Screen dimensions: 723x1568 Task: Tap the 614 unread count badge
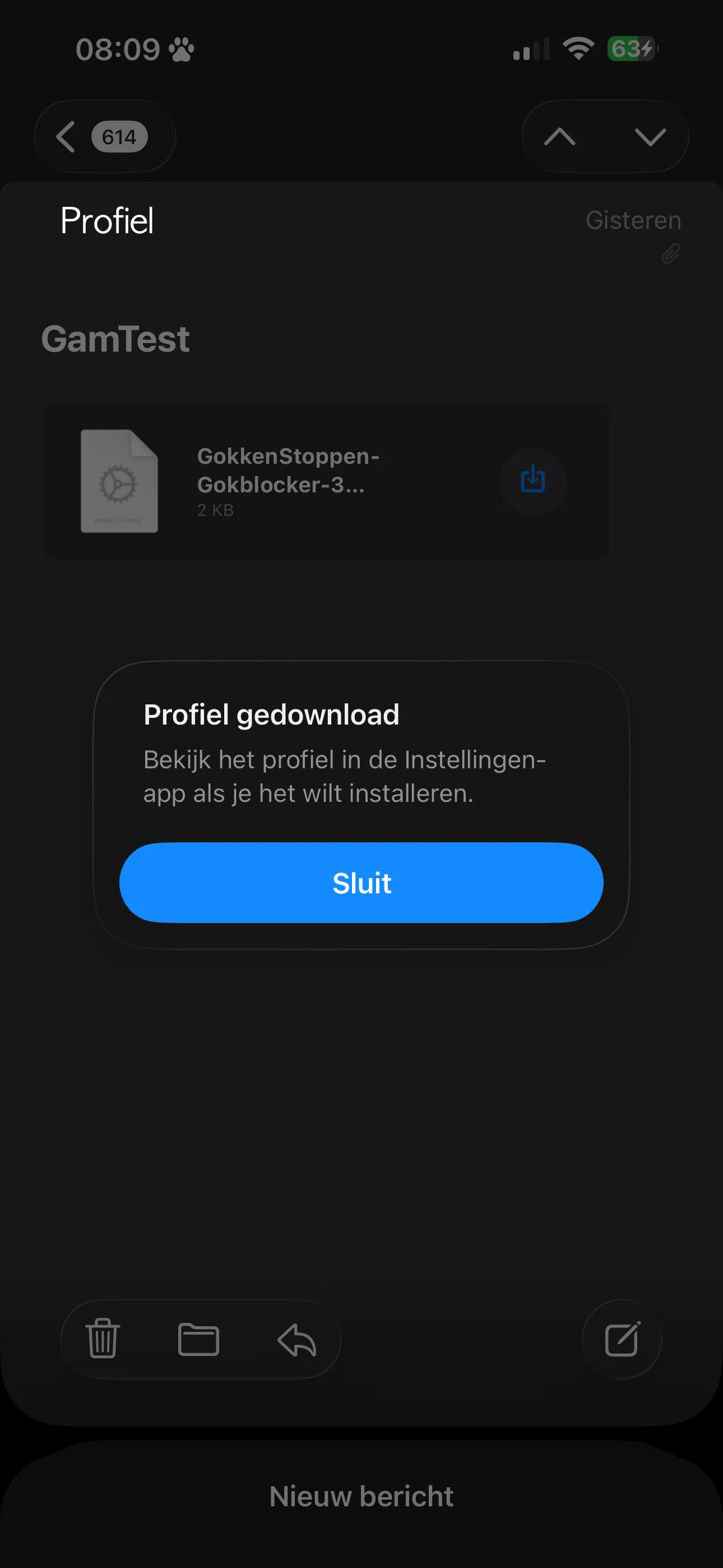[120, 136]
